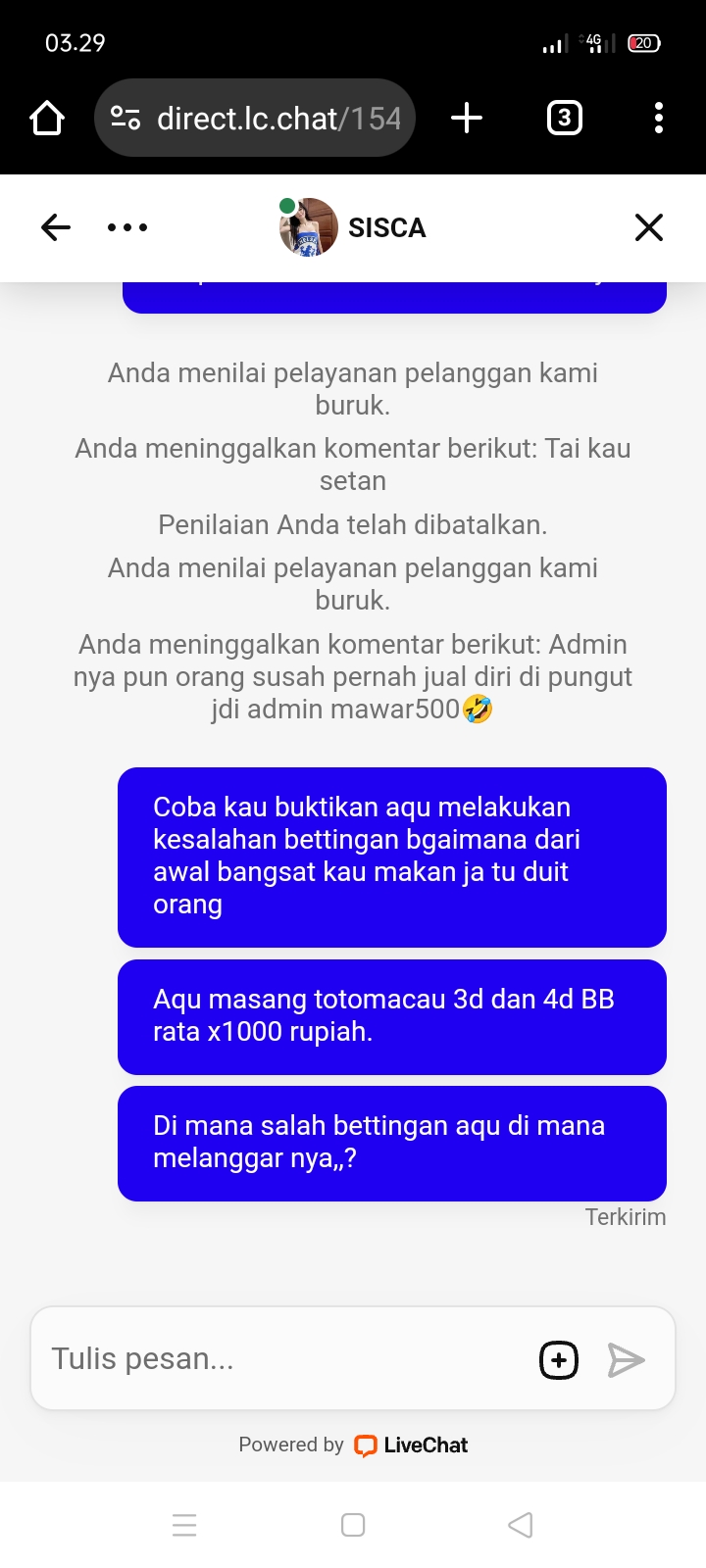Go back from the SISCA chat
Viewport: 706px width, 1568px height.
56,227
